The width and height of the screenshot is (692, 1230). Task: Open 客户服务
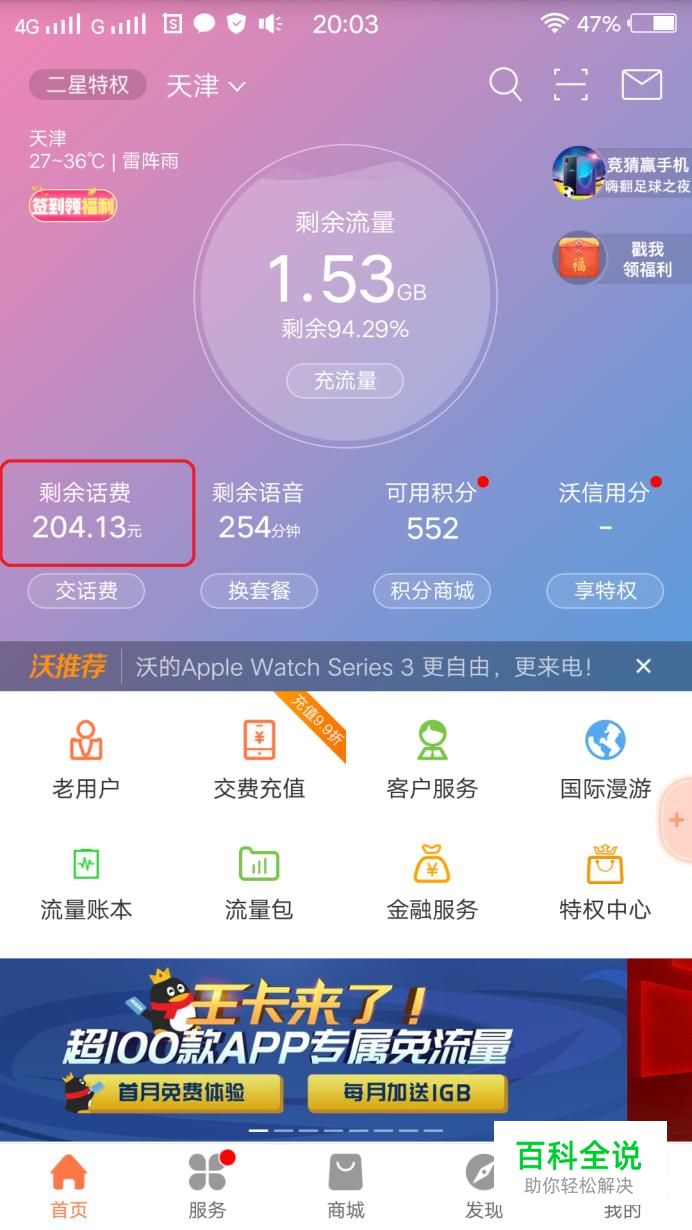pos(432,760)
